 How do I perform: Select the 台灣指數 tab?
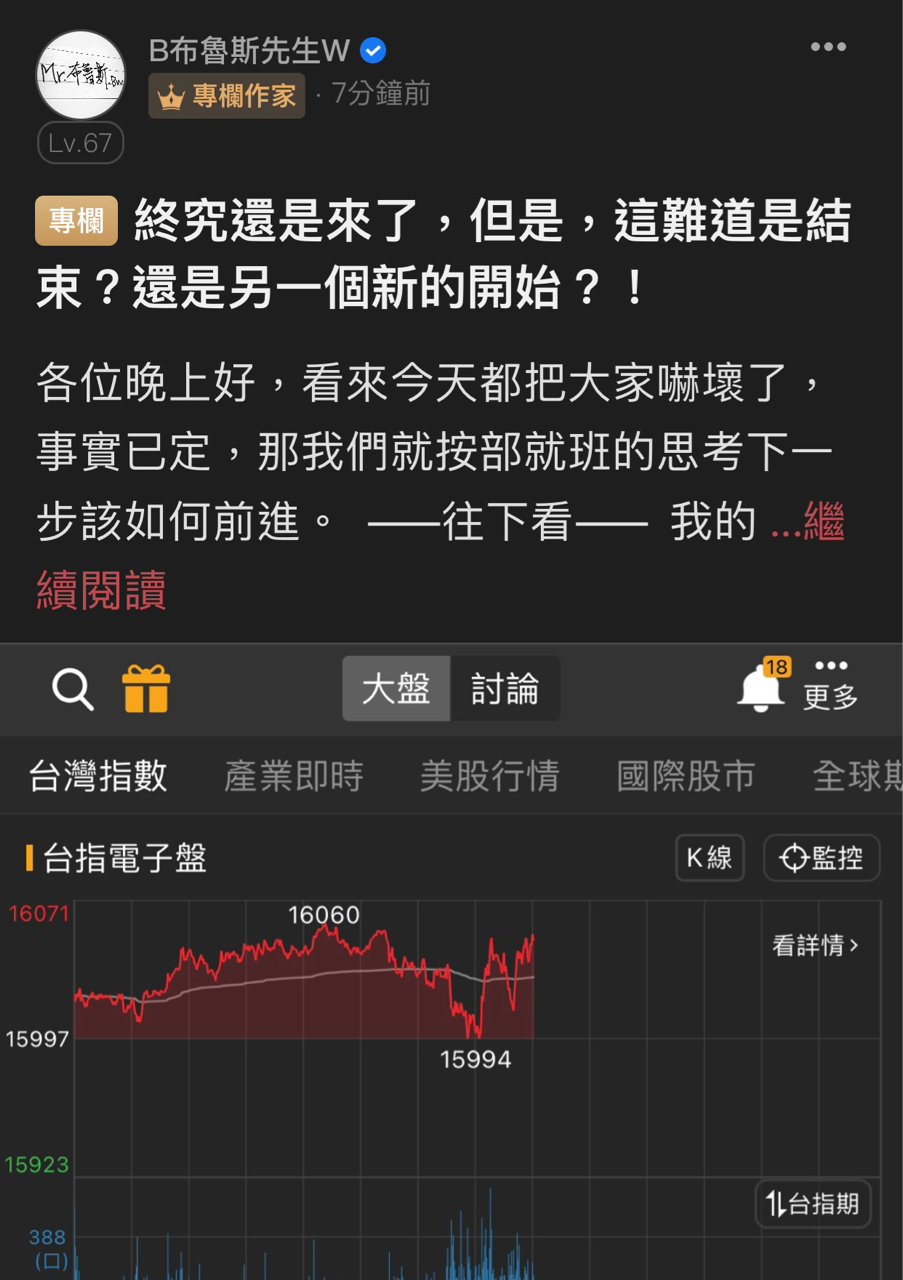click(x=97, y=775)
